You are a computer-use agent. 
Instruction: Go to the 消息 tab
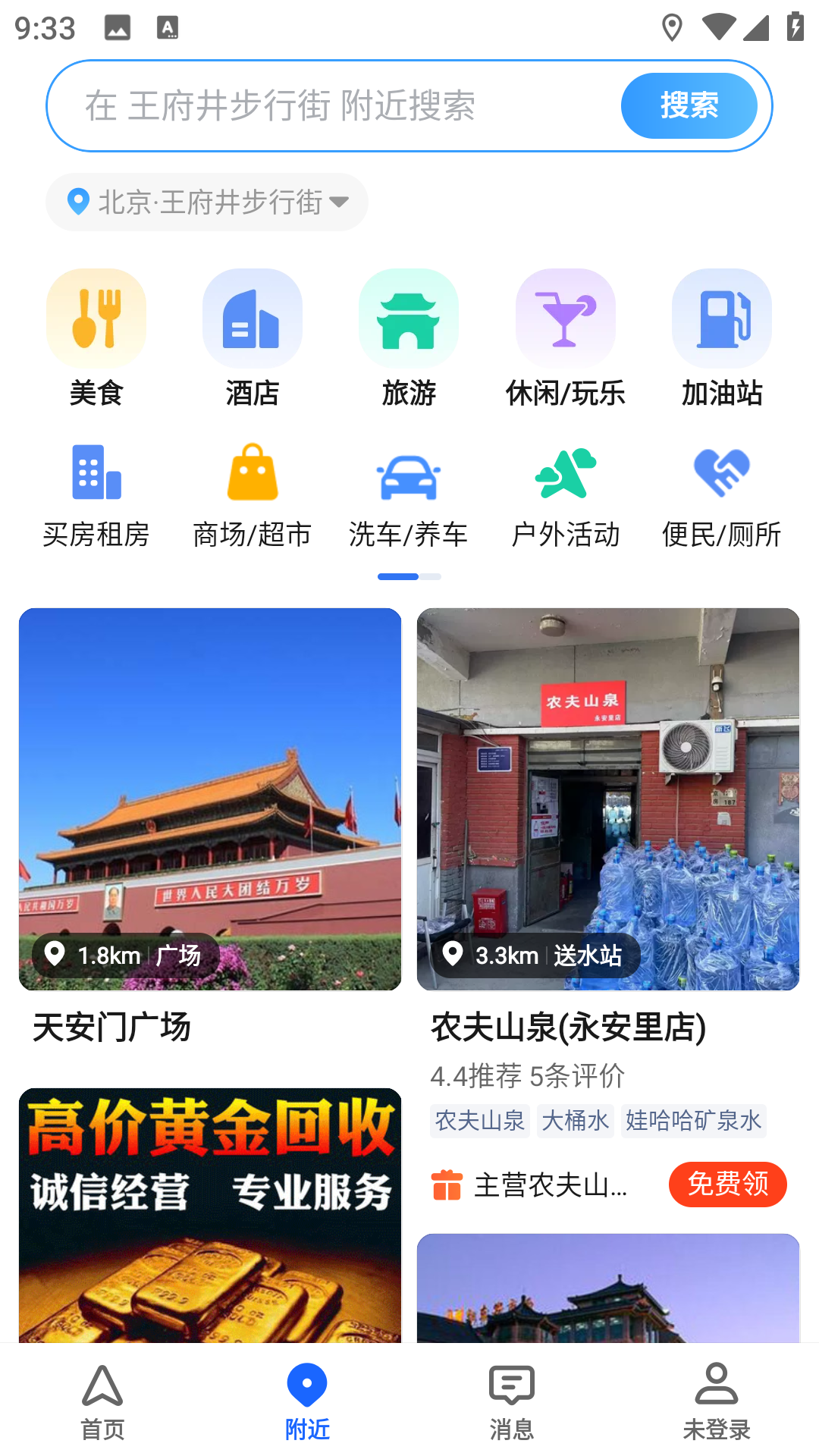512,1401
